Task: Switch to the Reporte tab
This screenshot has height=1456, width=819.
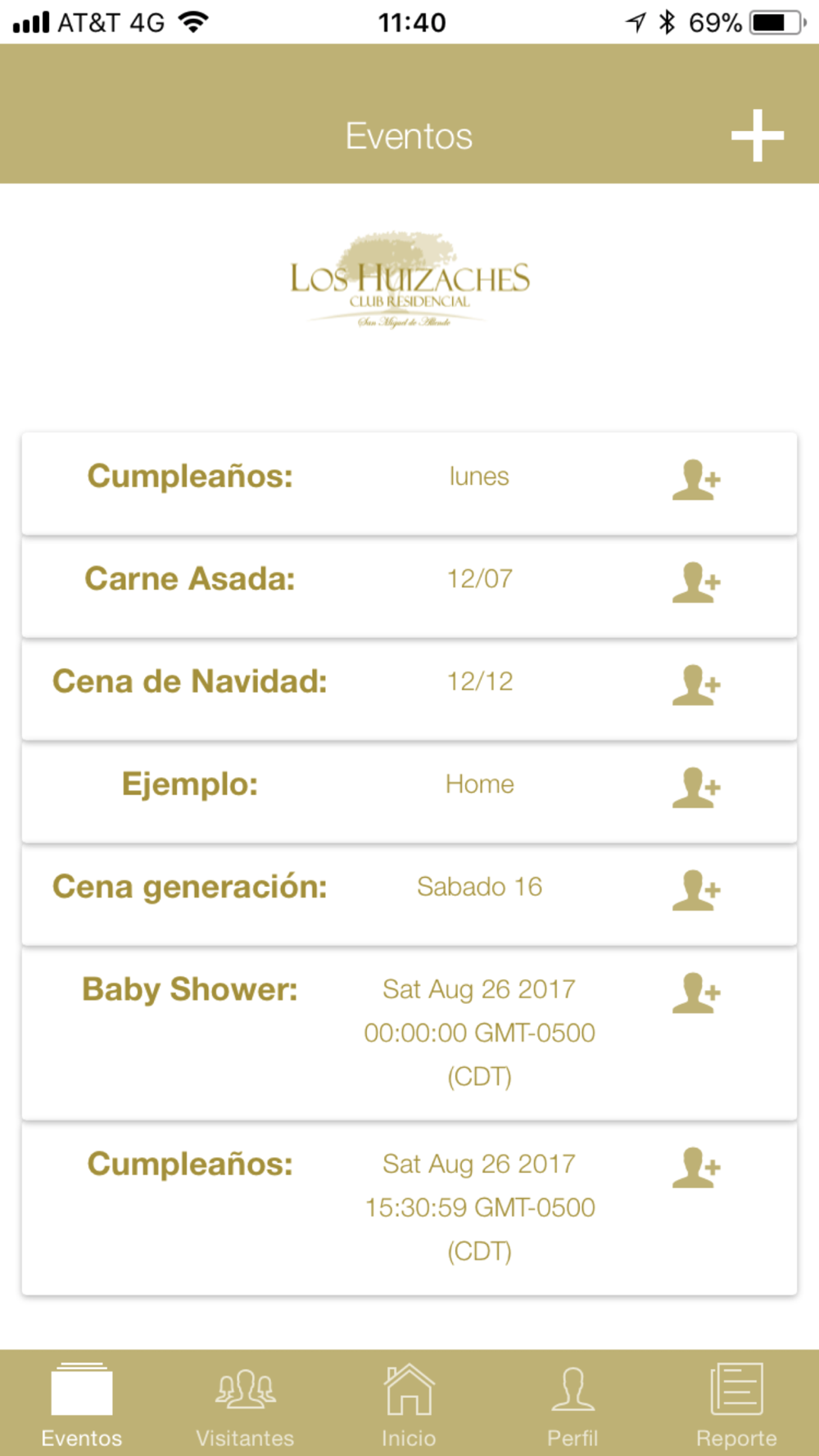Action: [x=736, y=1404]
